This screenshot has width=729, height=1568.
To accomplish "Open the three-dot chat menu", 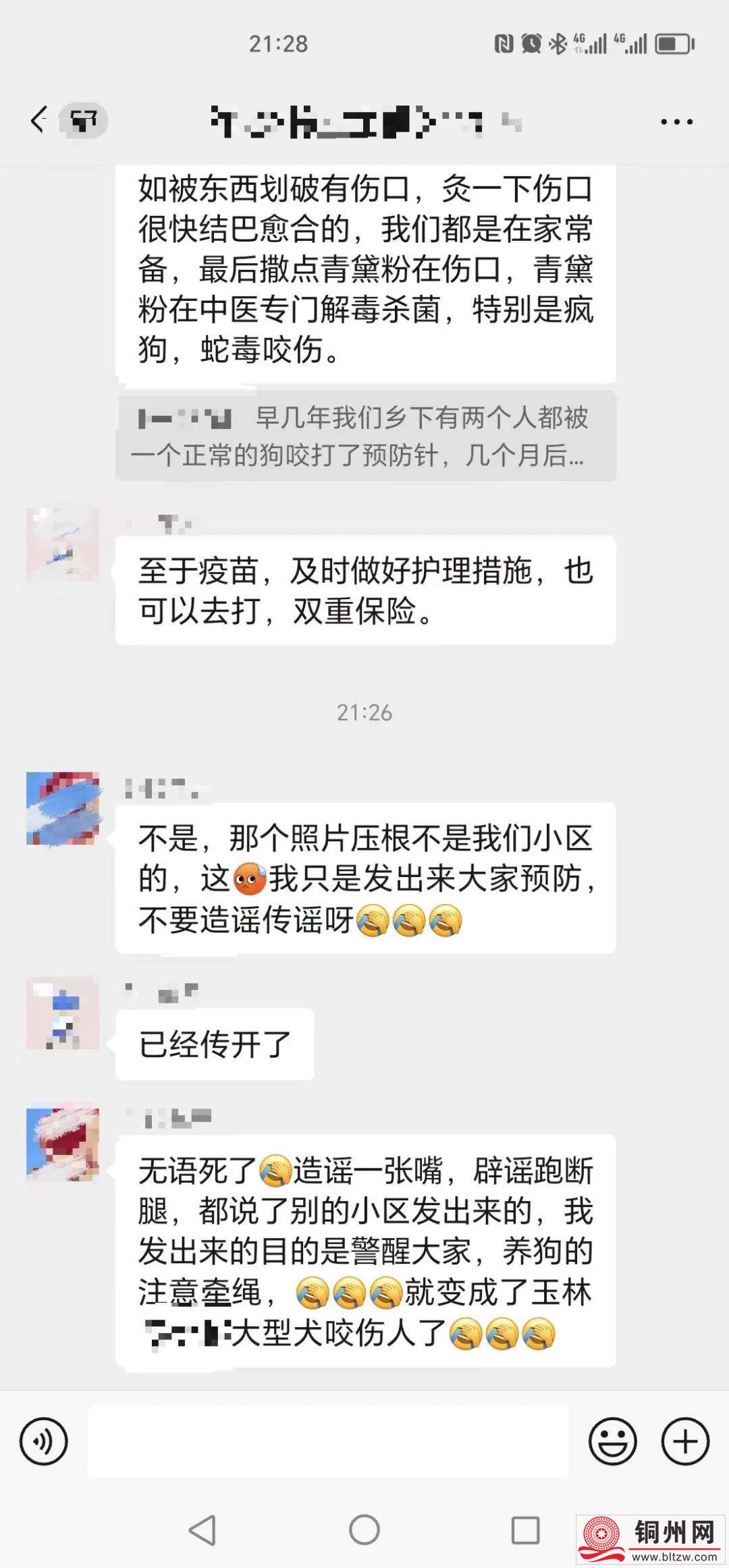I will click(x=676, y=122).
